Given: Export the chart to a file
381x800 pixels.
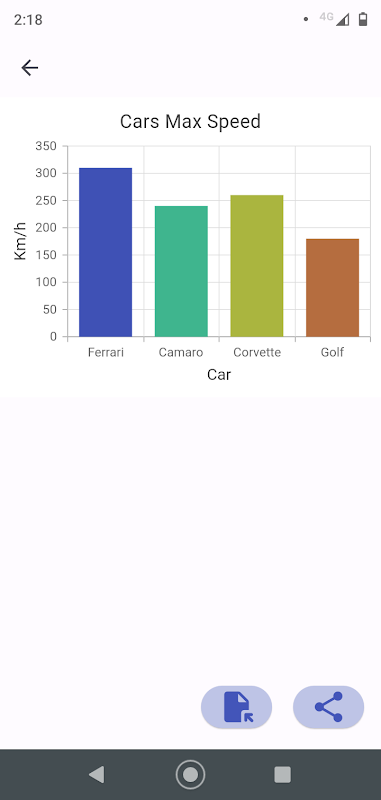Looking at the screenshot, I should 237,707.
